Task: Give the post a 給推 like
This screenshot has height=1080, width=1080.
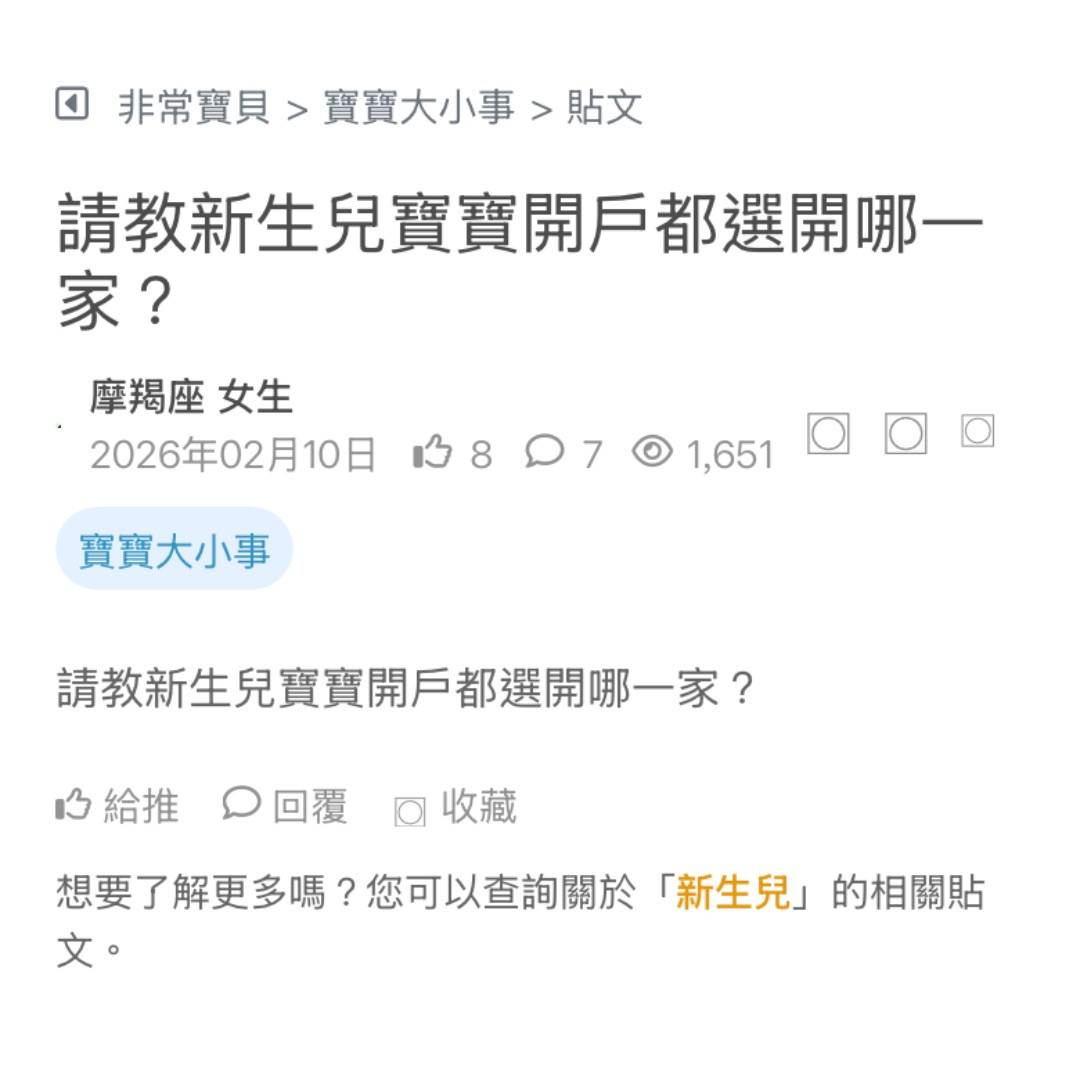Action: pos(118,806)
